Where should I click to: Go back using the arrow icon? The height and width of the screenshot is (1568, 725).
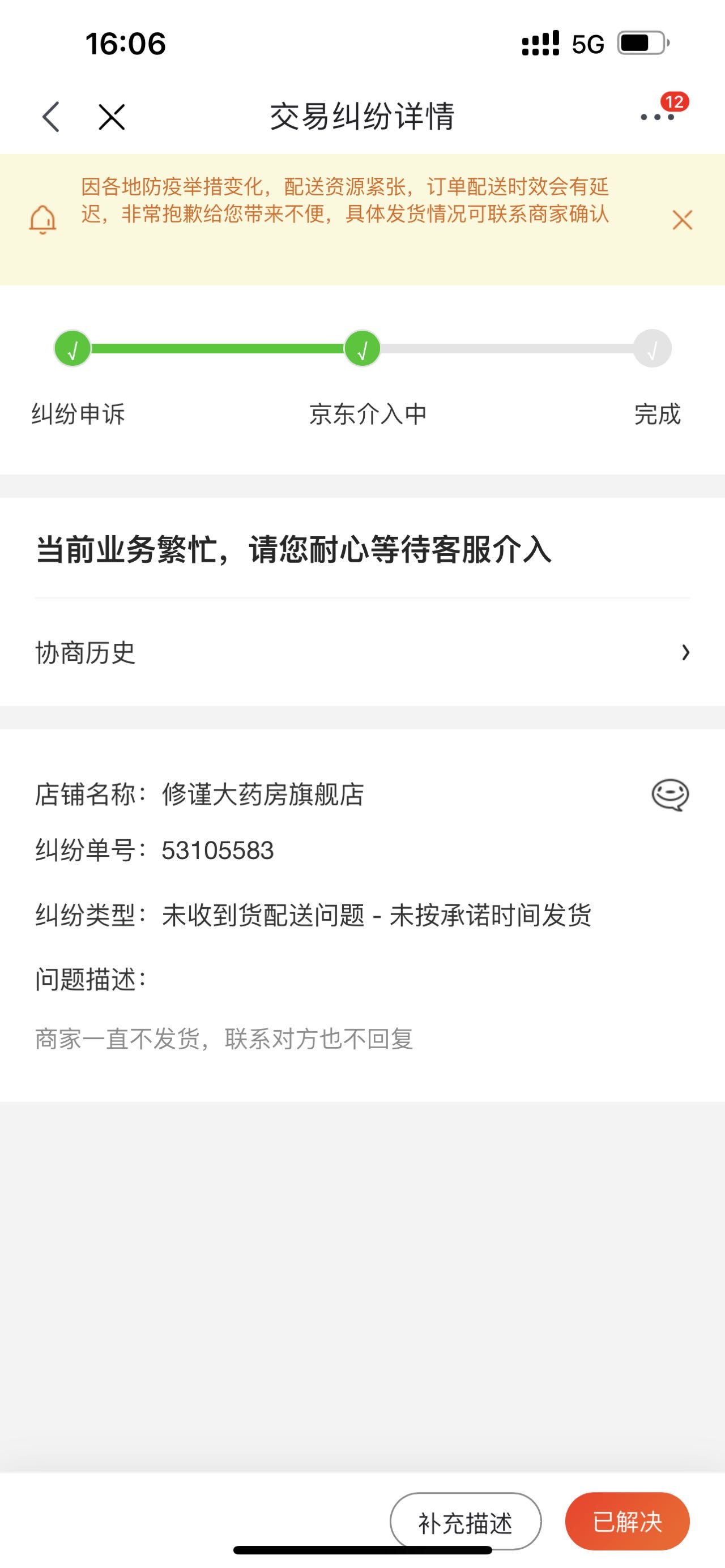(x=51, y=116)
